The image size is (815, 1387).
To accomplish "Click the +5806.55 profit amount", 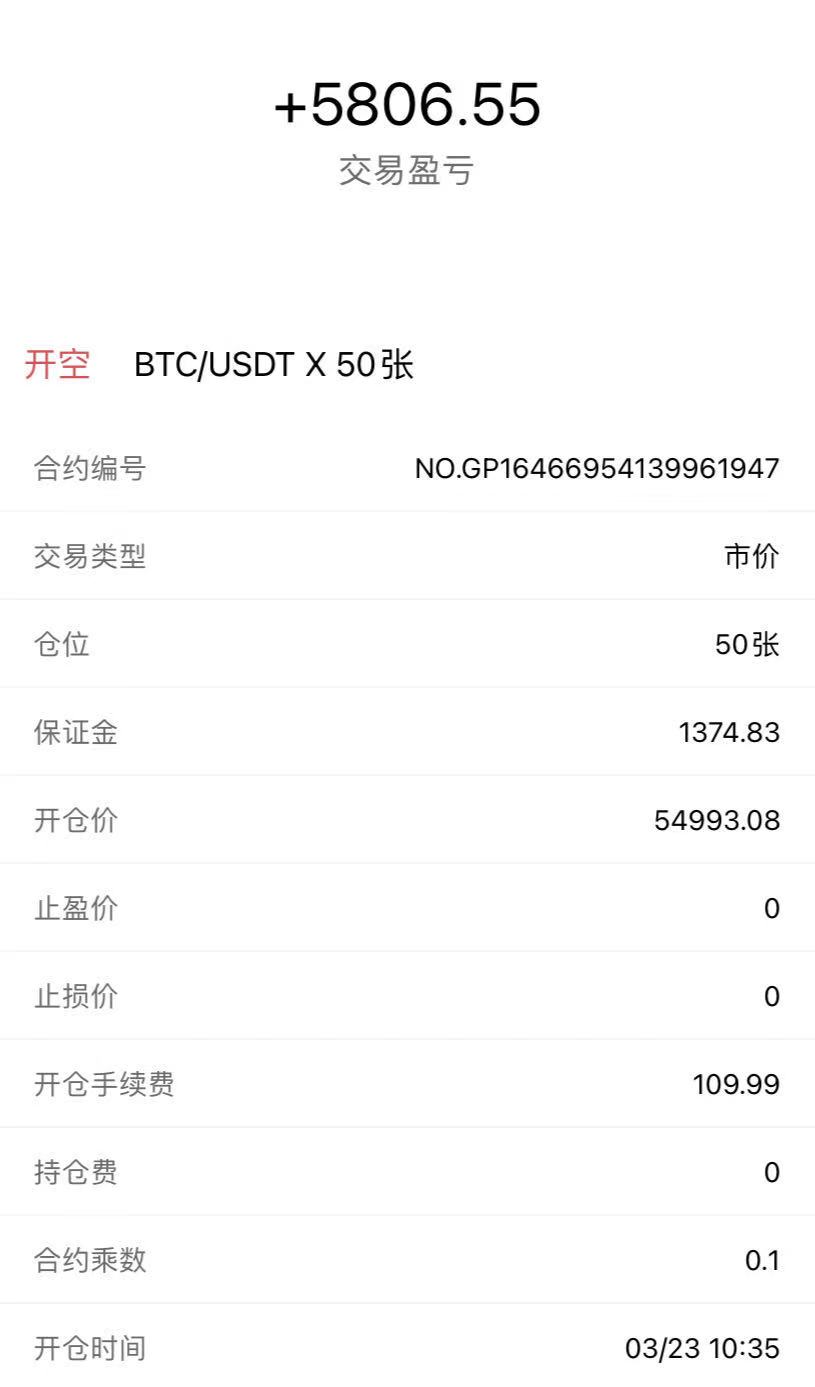I will point(407,105).
